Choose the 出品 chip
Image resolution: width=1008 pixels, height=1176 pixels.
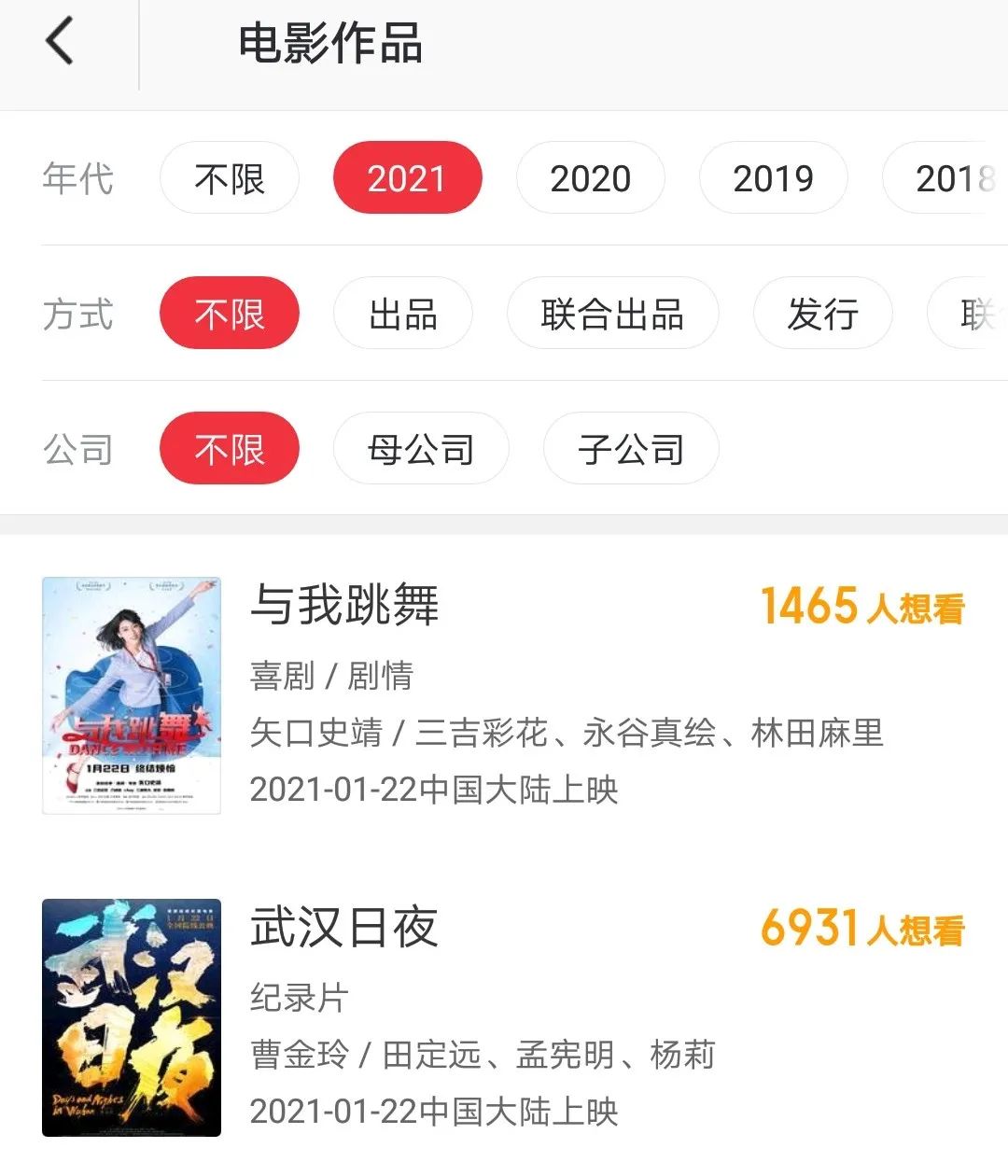click(402, 314)
